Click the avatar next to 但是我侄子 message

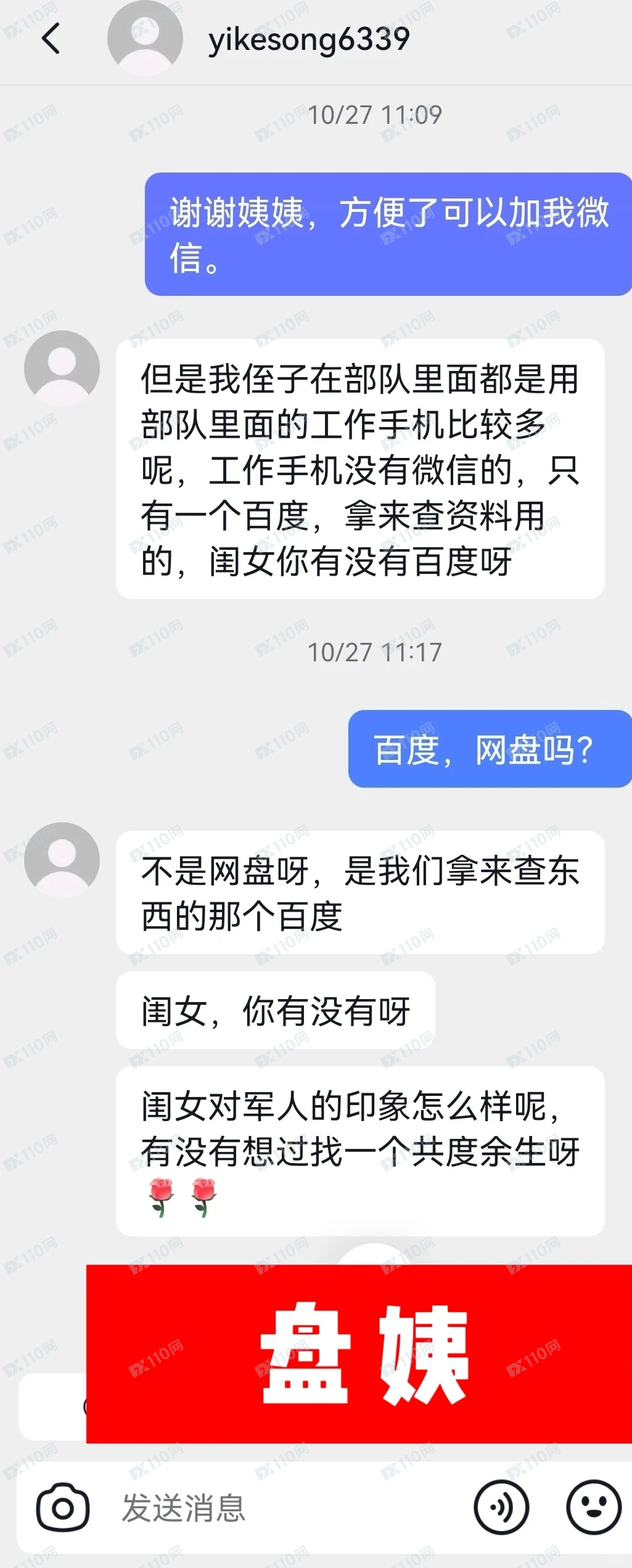click(62, 369)
